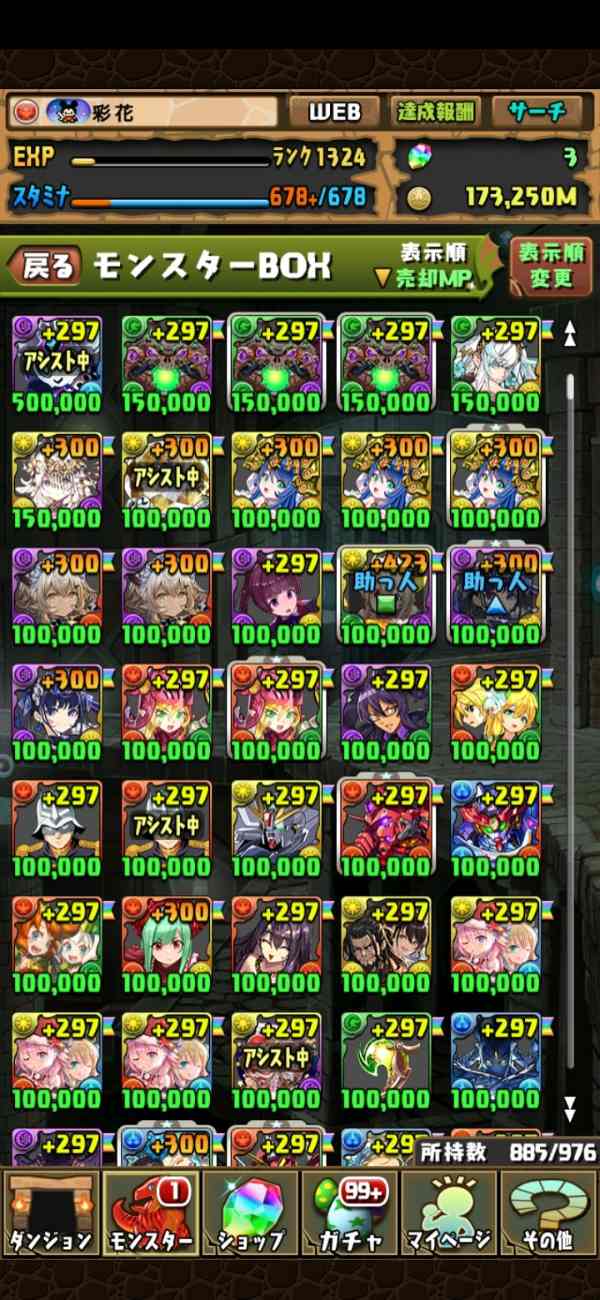Jump to bottom with scrollbar down arrows
Screen dimensions: 600x1300
coord(570,1108)
